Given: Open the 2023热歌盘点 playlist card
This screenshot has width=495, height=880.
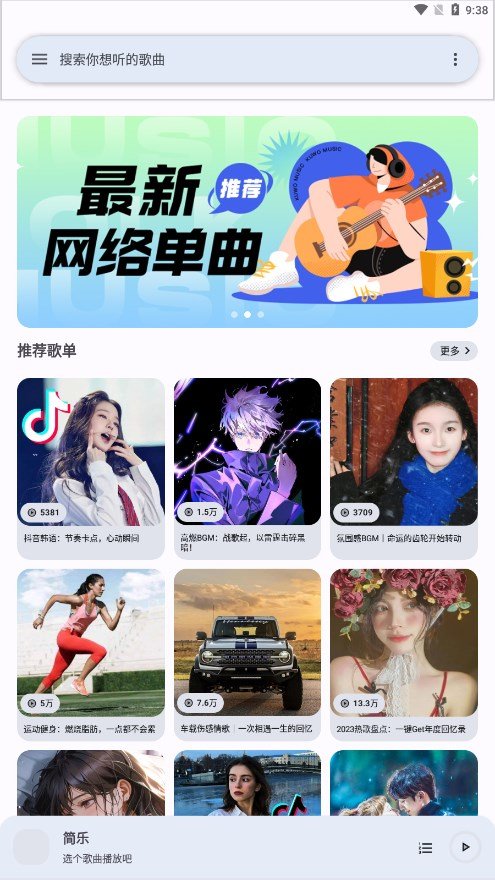Looking at the screenshot, I should 404,655.
